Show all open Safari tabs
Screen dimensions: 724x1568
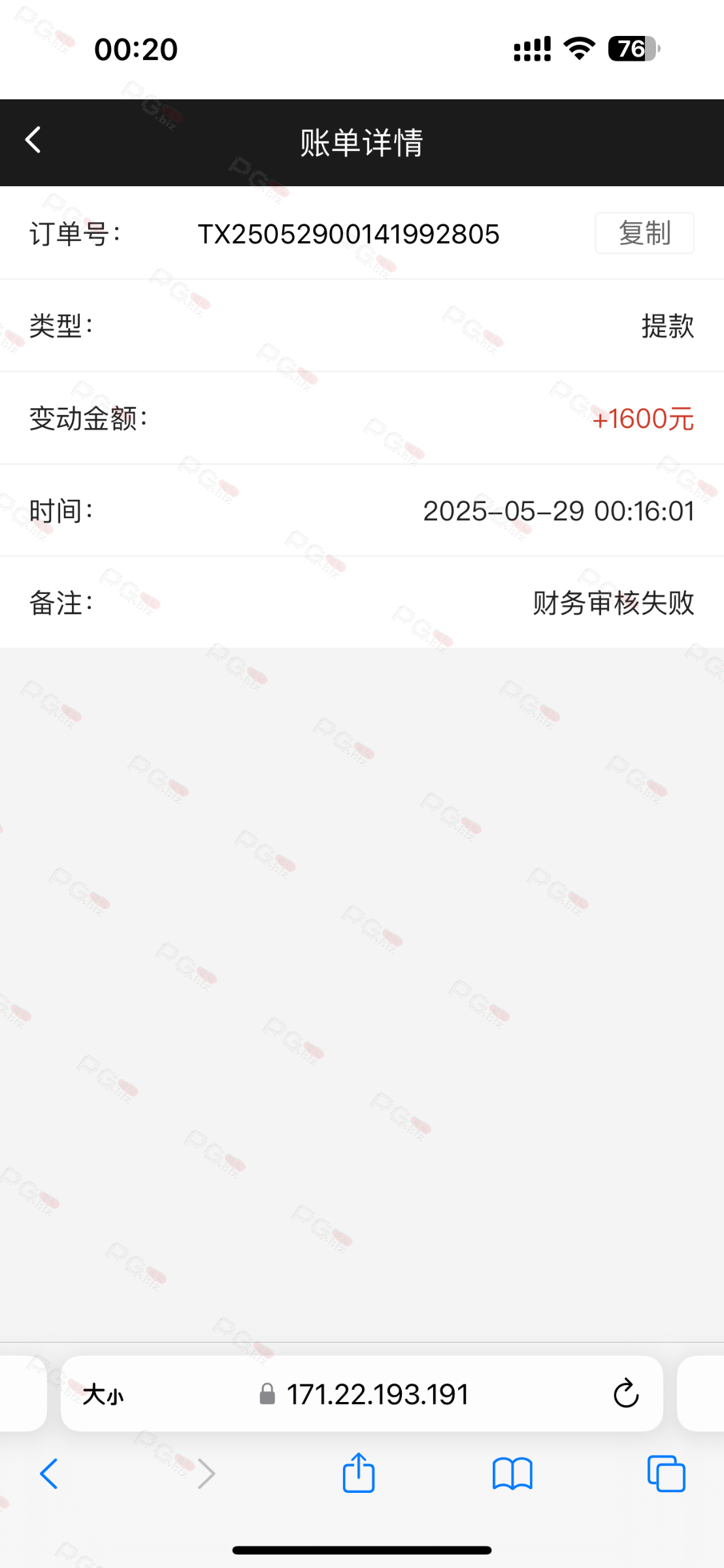tap(666, 1475)
